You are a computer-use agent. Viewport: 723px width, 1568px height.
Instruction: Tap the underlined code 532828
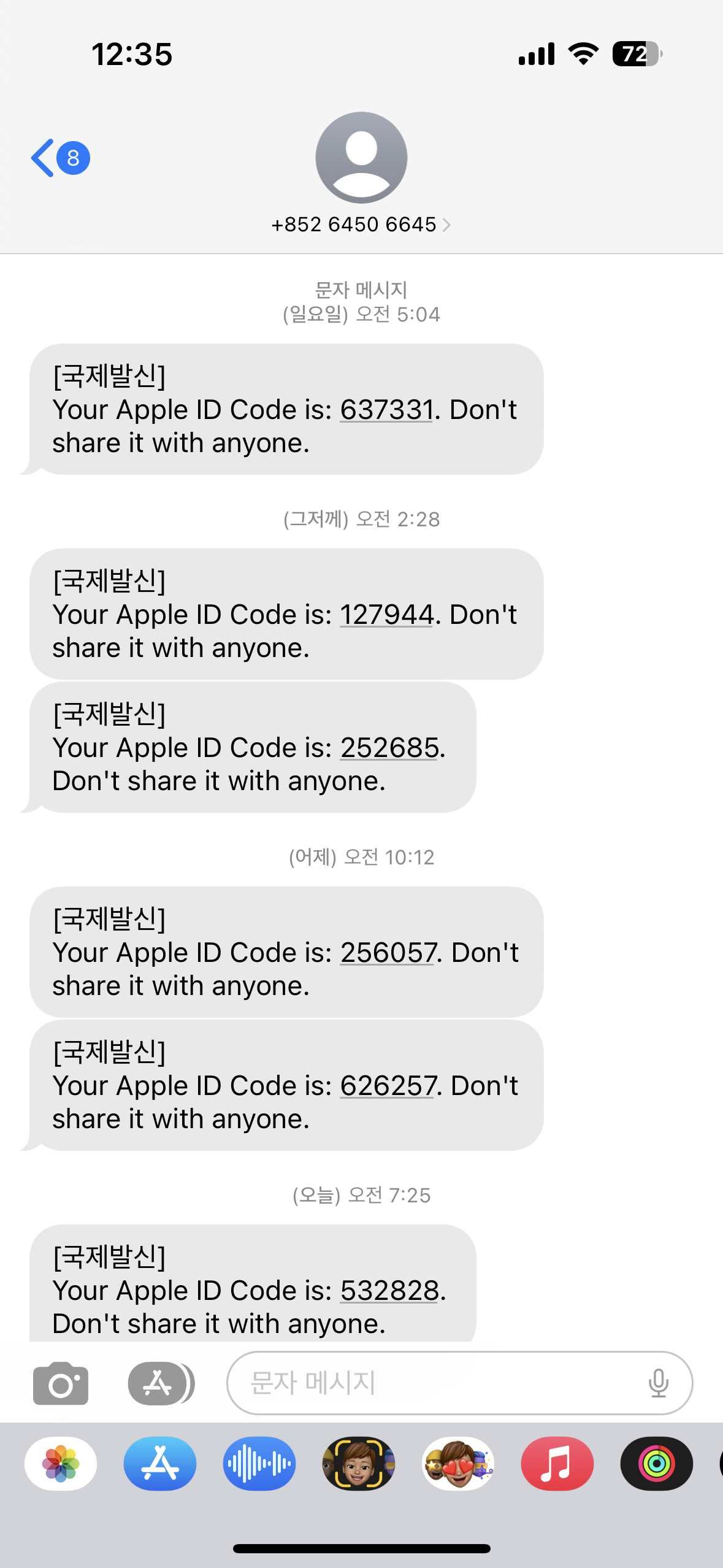click(389, 1291)
